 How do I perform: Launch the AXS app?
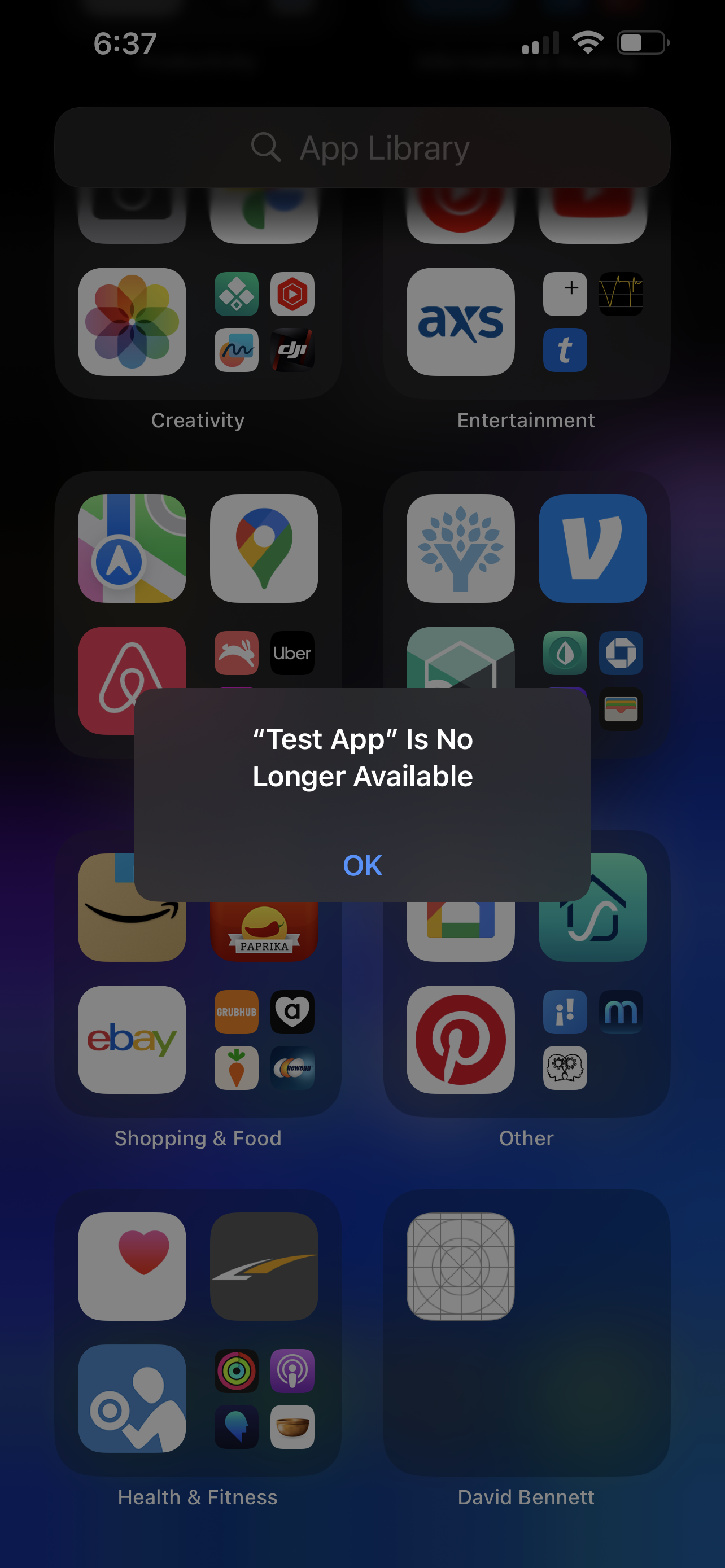click(460, 322)
